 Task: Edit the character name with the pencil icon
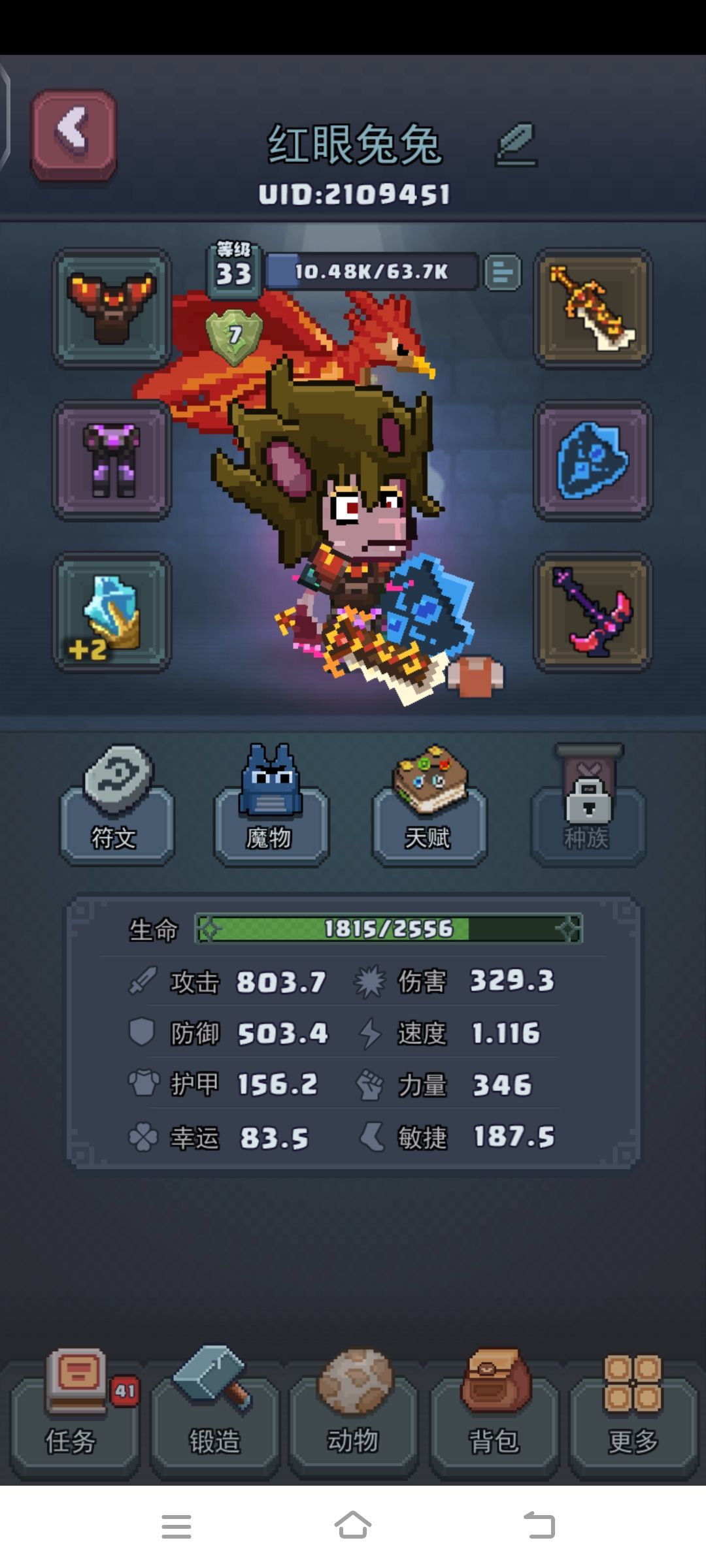click(x=516, y=145)
